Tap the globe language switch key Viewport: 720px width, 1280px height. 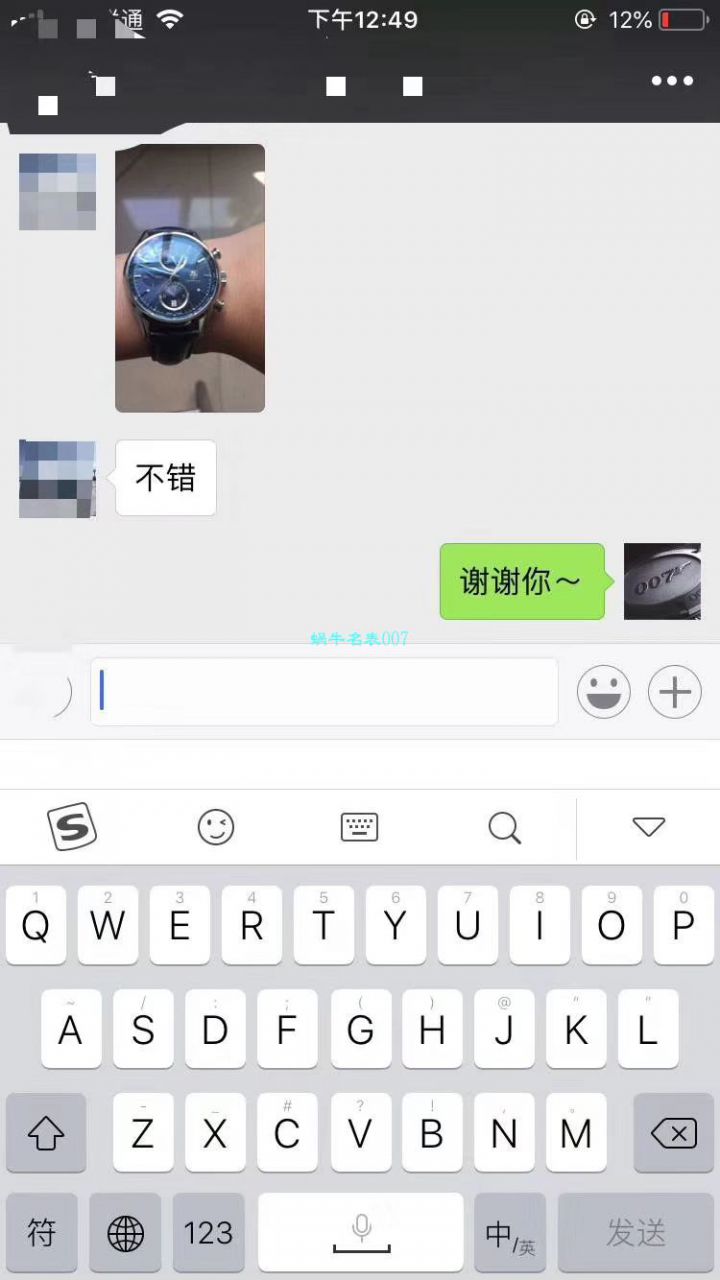click(x=125, y=1233)
